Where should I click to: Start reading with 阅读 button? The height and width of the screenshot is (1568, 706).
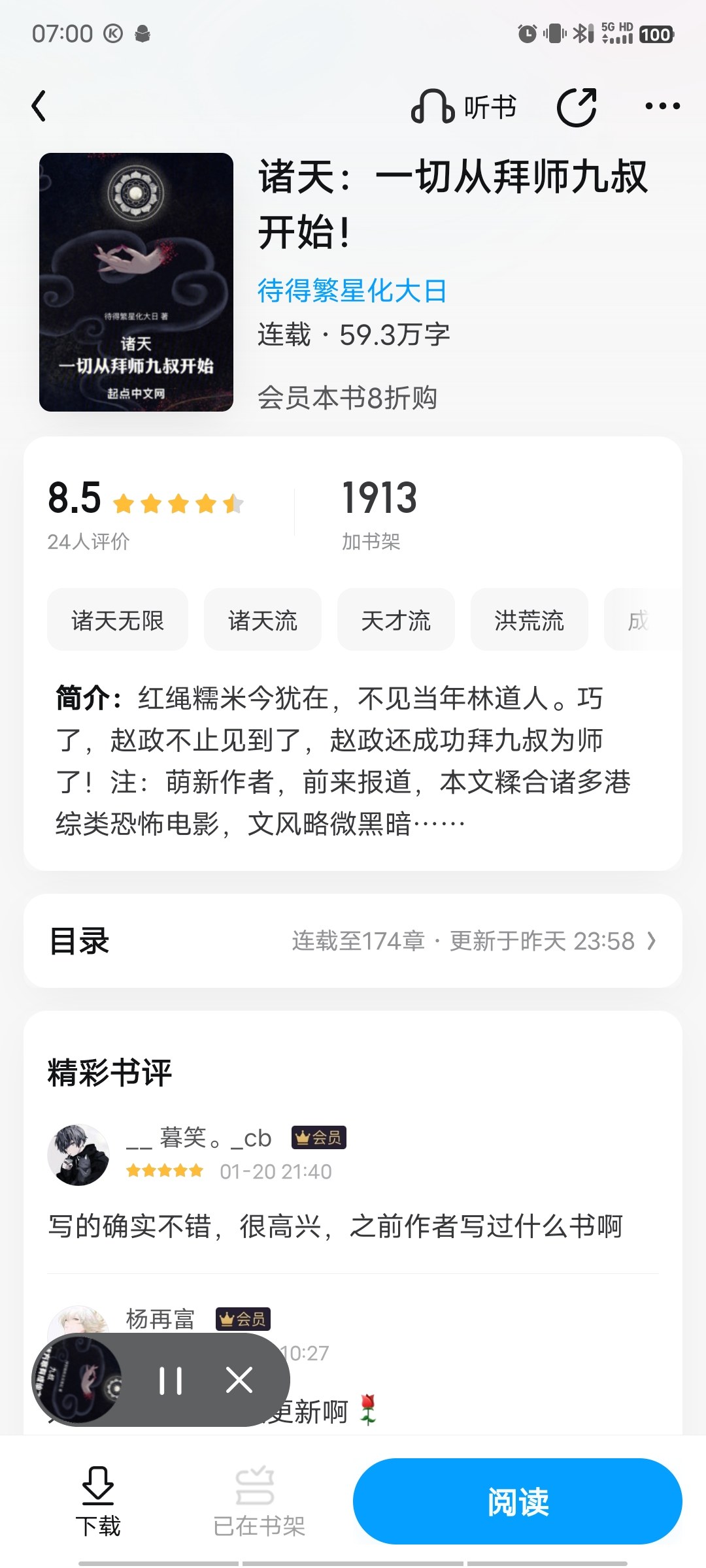[517, 1501]
